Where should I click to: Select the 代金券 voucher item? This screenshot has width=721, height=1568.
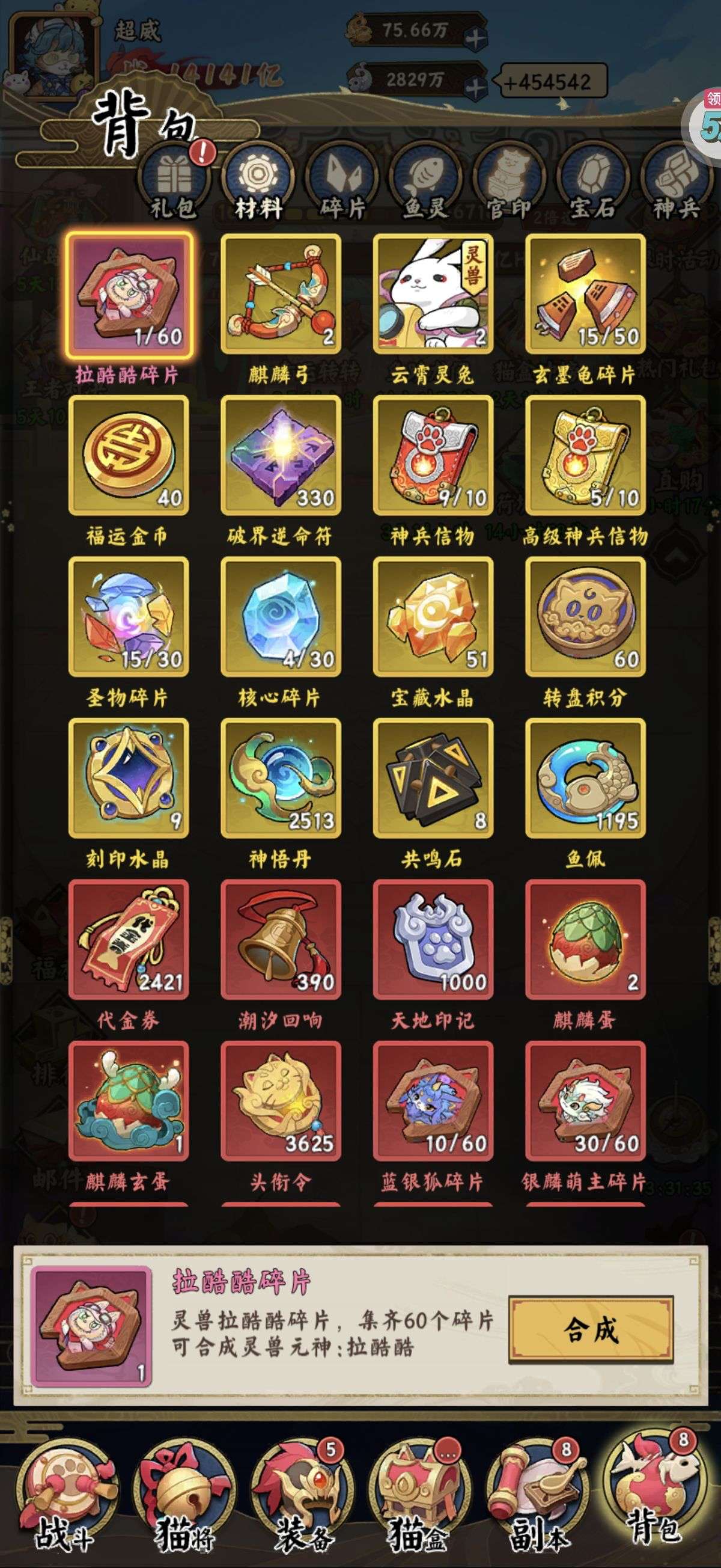pos(129,939)
